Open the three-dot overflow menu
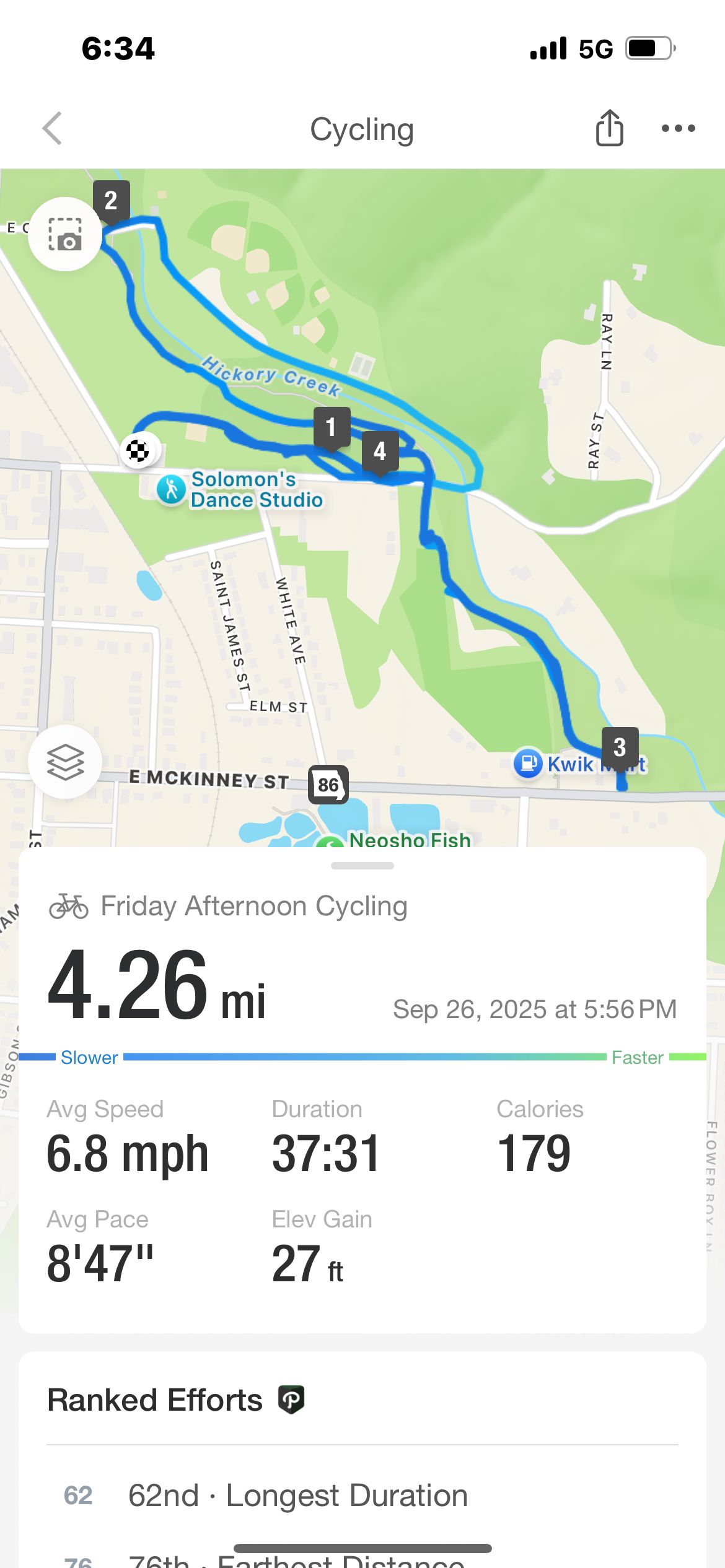725x1568 pixels. click(678, 128)
